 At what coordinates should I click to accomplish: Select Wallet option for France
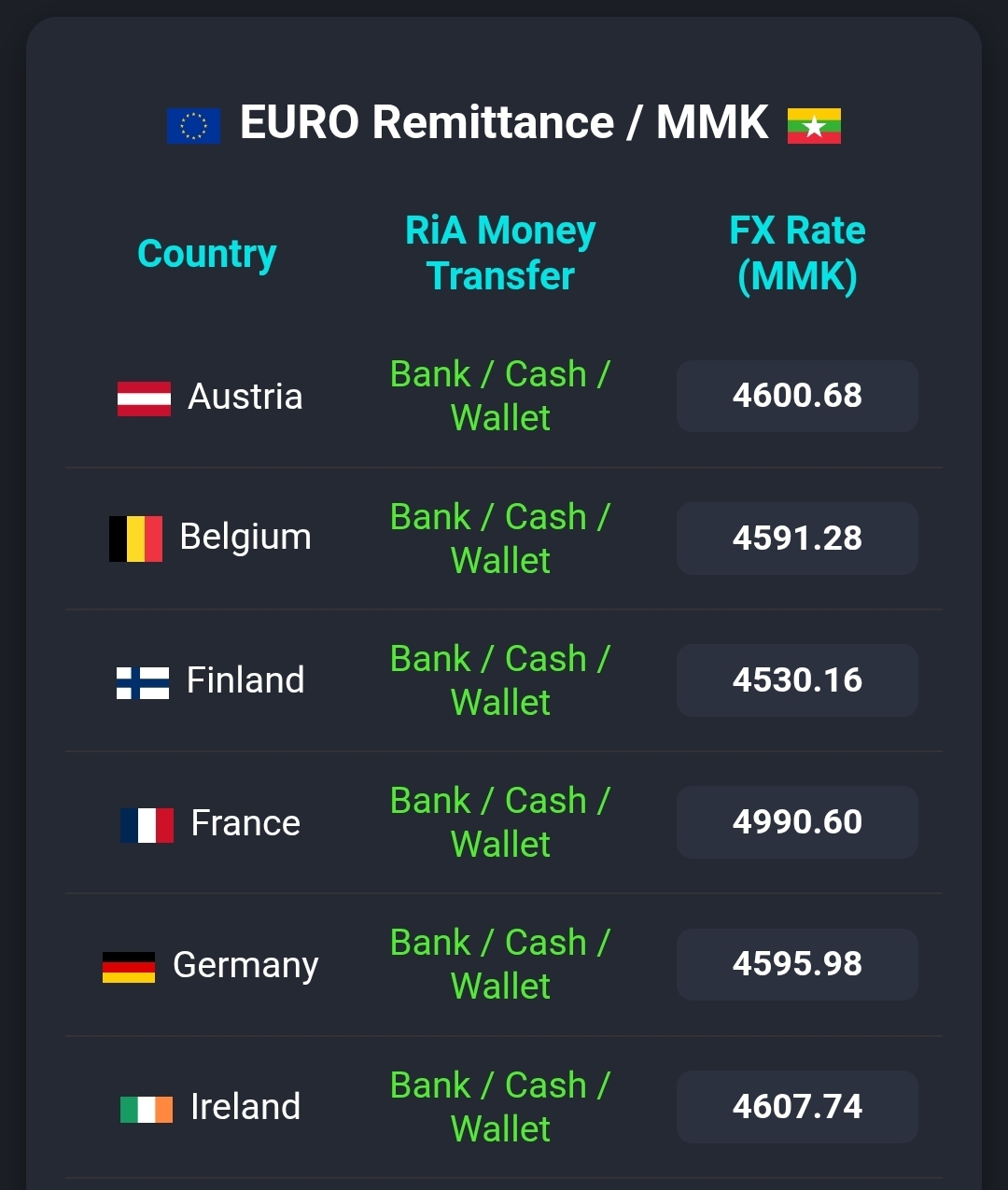click(x=500, y=845)
